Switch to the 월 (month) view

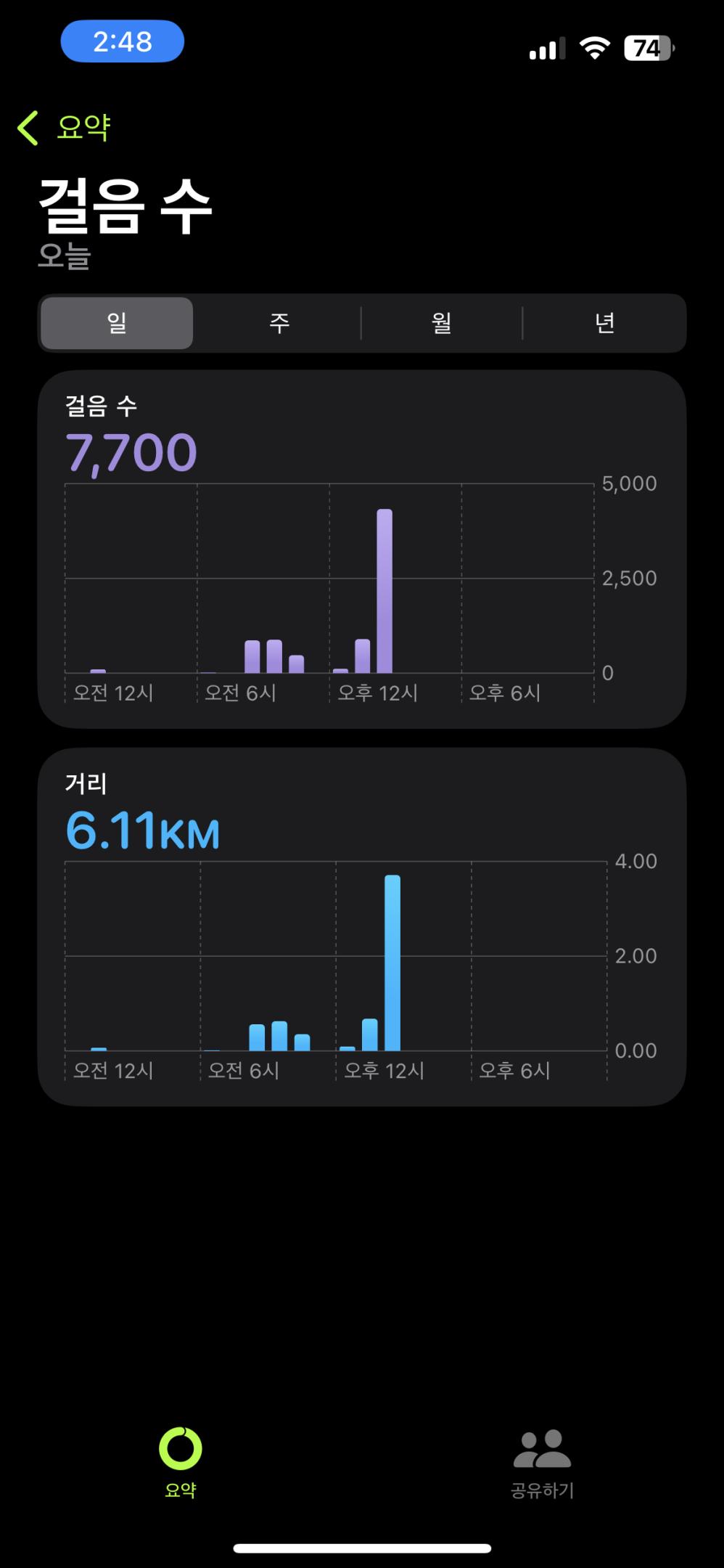[442, 323]
